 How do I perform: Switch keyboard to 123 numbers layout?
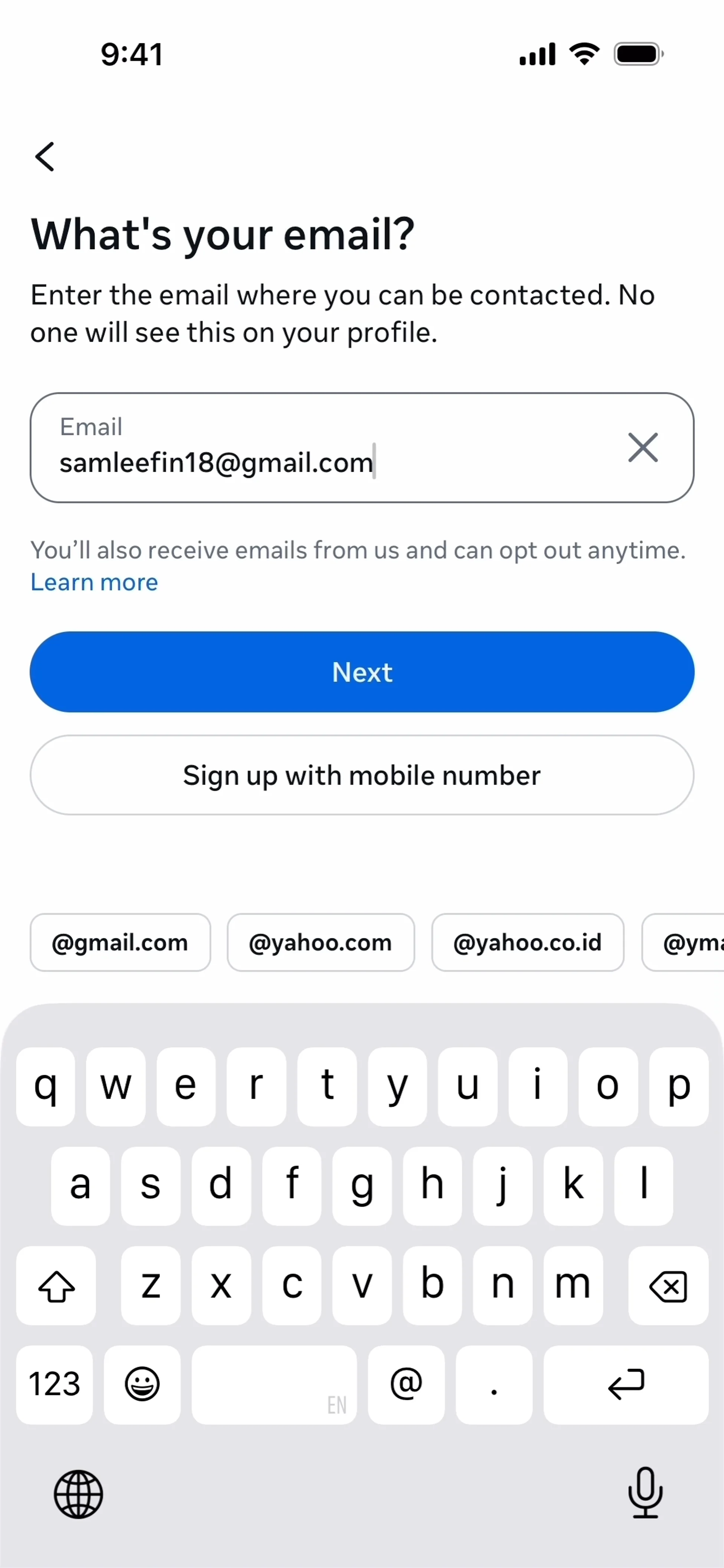[x=55, y=1384]
